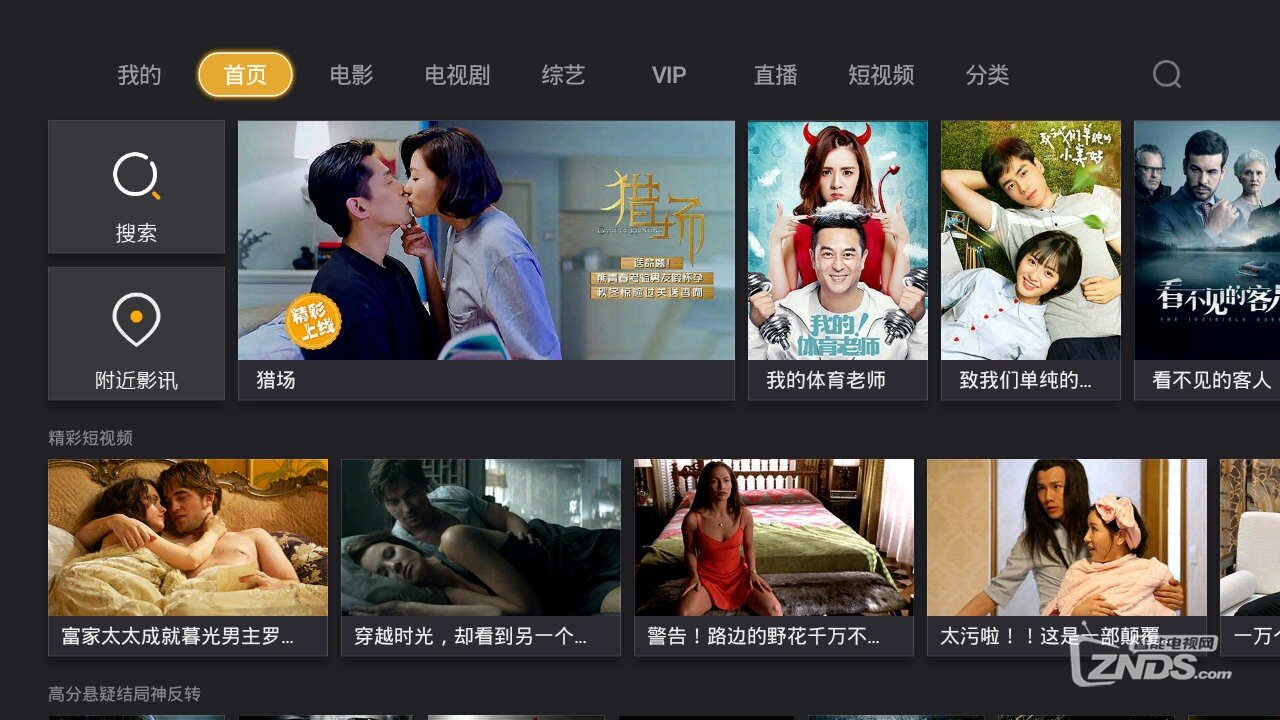Image resolution: width=1280 pixels, height=720 pixels.
Task: Open the 分类 tab
Action: (x=987, y=75)
